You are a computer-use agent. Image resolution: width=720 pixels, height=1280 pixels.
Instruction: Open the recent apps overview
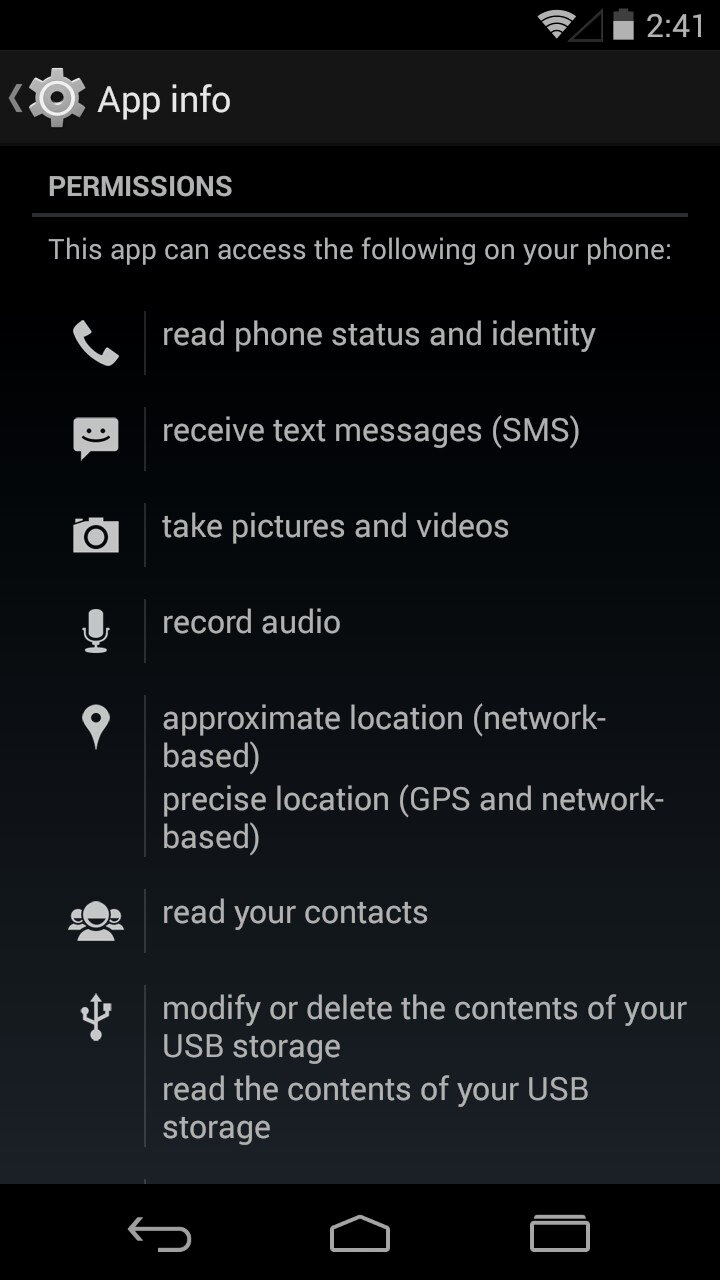point(560,1234)
